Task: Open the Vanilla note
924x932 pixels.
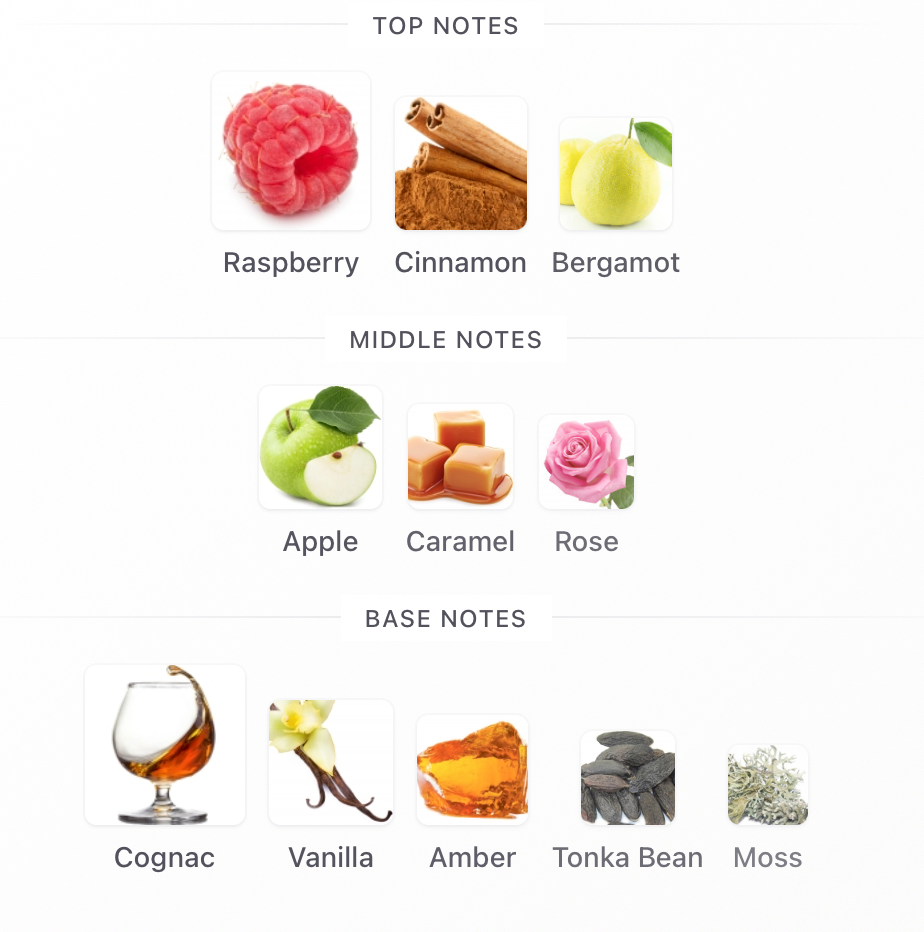Action: [331, 762]
